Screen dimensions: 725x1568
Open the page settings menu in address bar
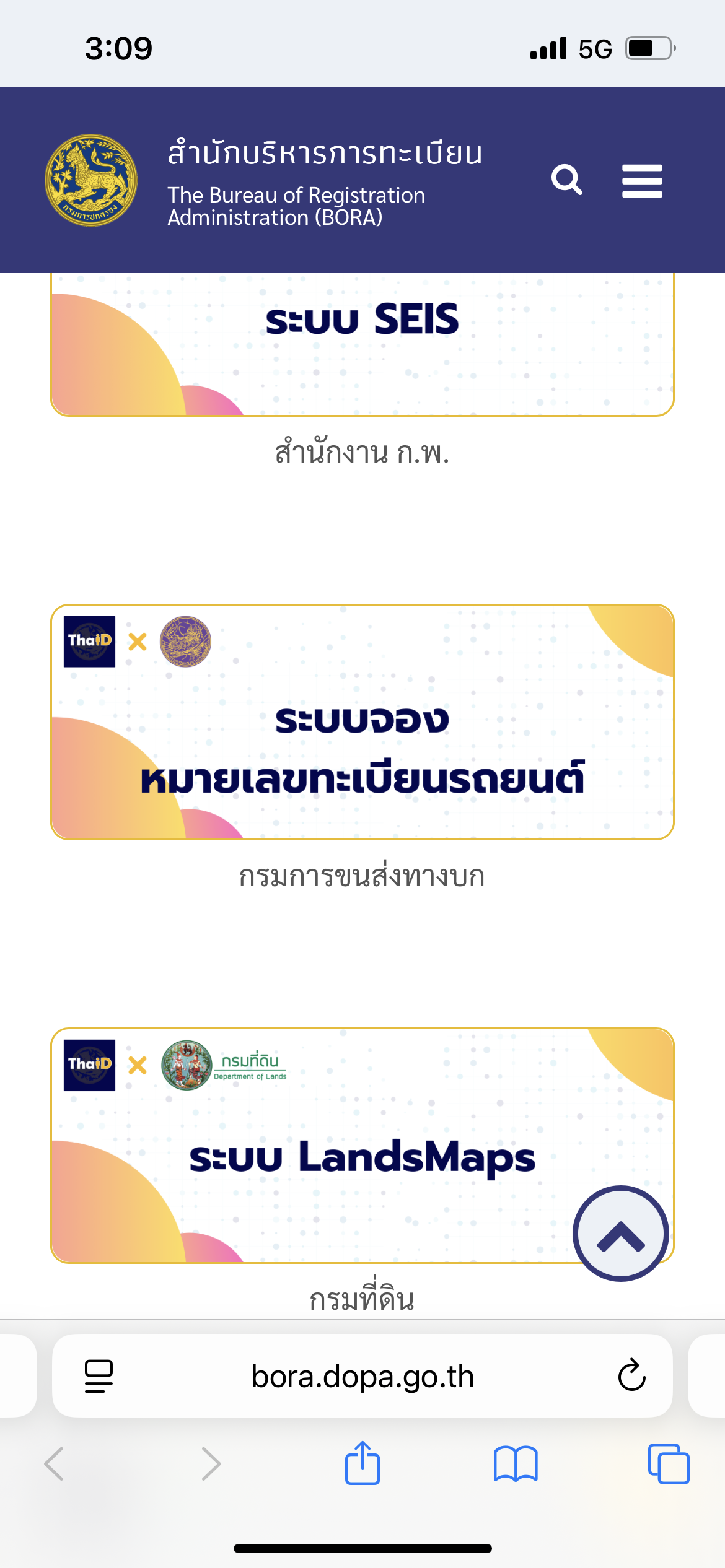99,1376
